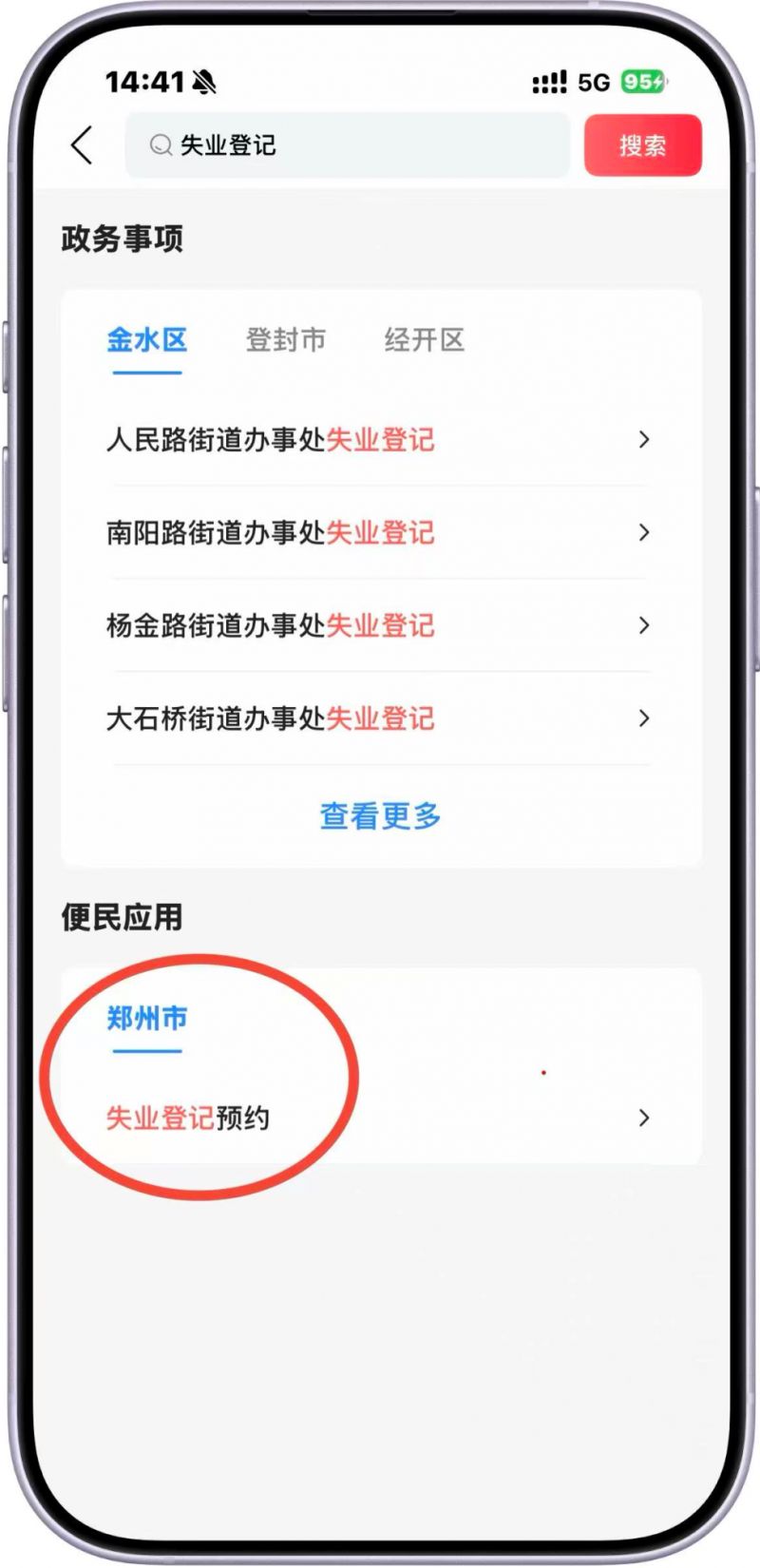760x1568 pixels.
Task: Switch to the 经开区 tab
Action: 424,340
